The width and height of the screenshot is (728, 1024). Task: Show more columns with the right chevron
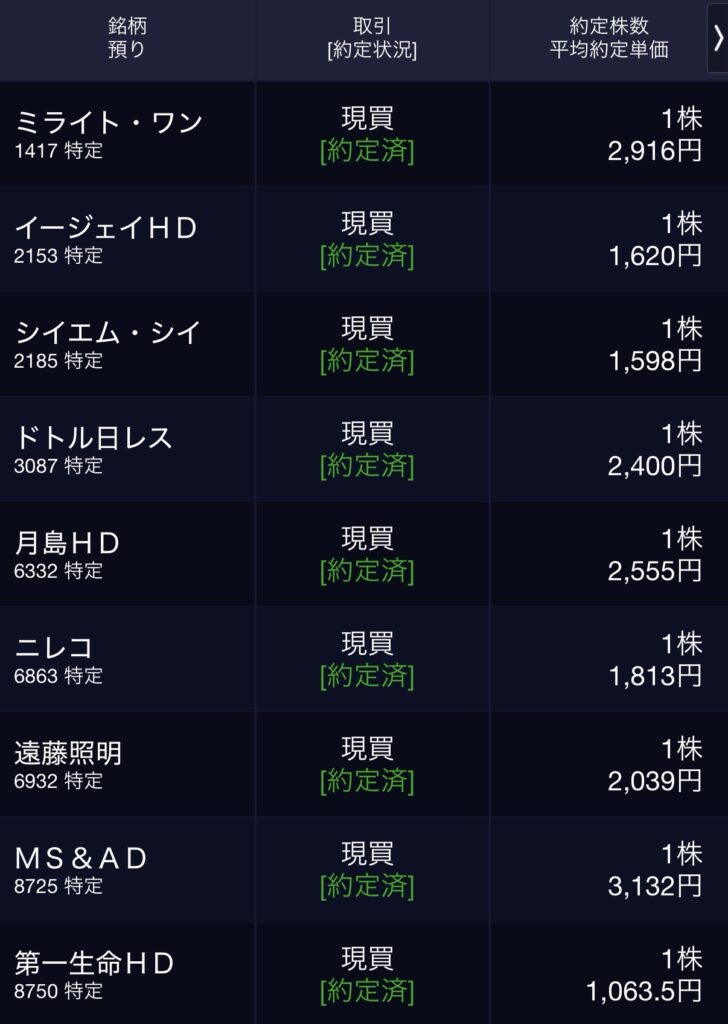717,39
